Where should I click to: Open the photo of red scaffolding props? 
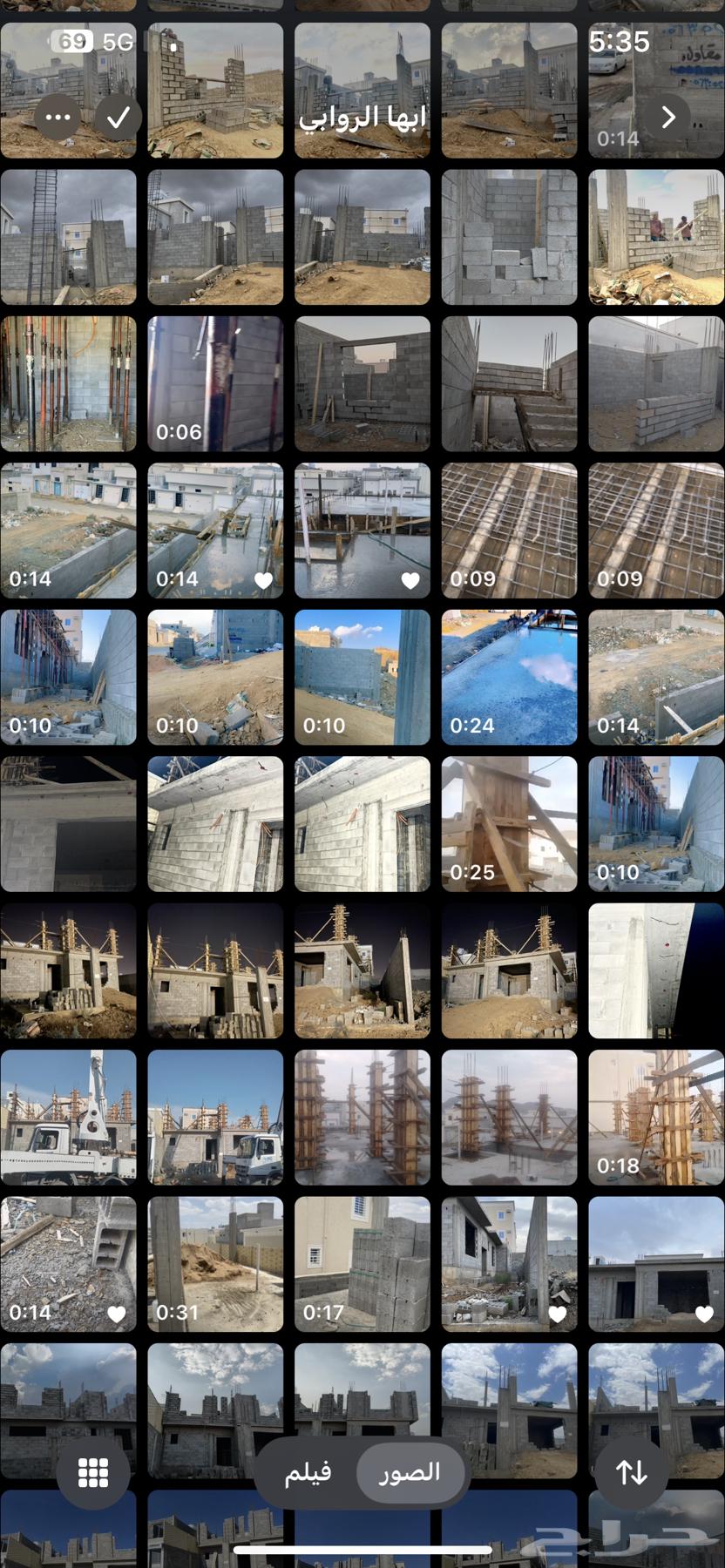(68, 383)
